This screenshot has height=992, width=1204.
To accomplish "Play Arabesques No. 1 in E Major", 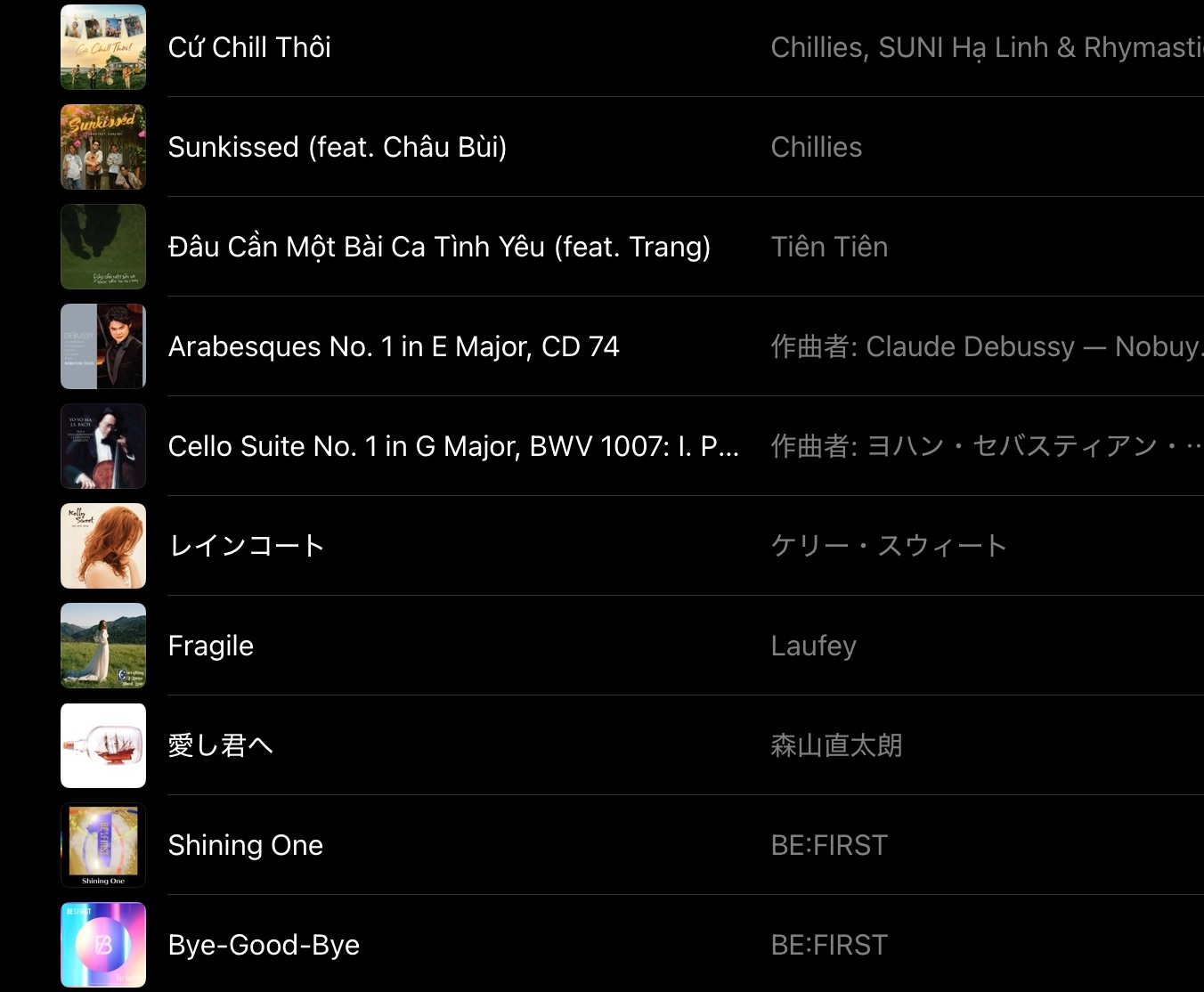I will coord(393,346).
